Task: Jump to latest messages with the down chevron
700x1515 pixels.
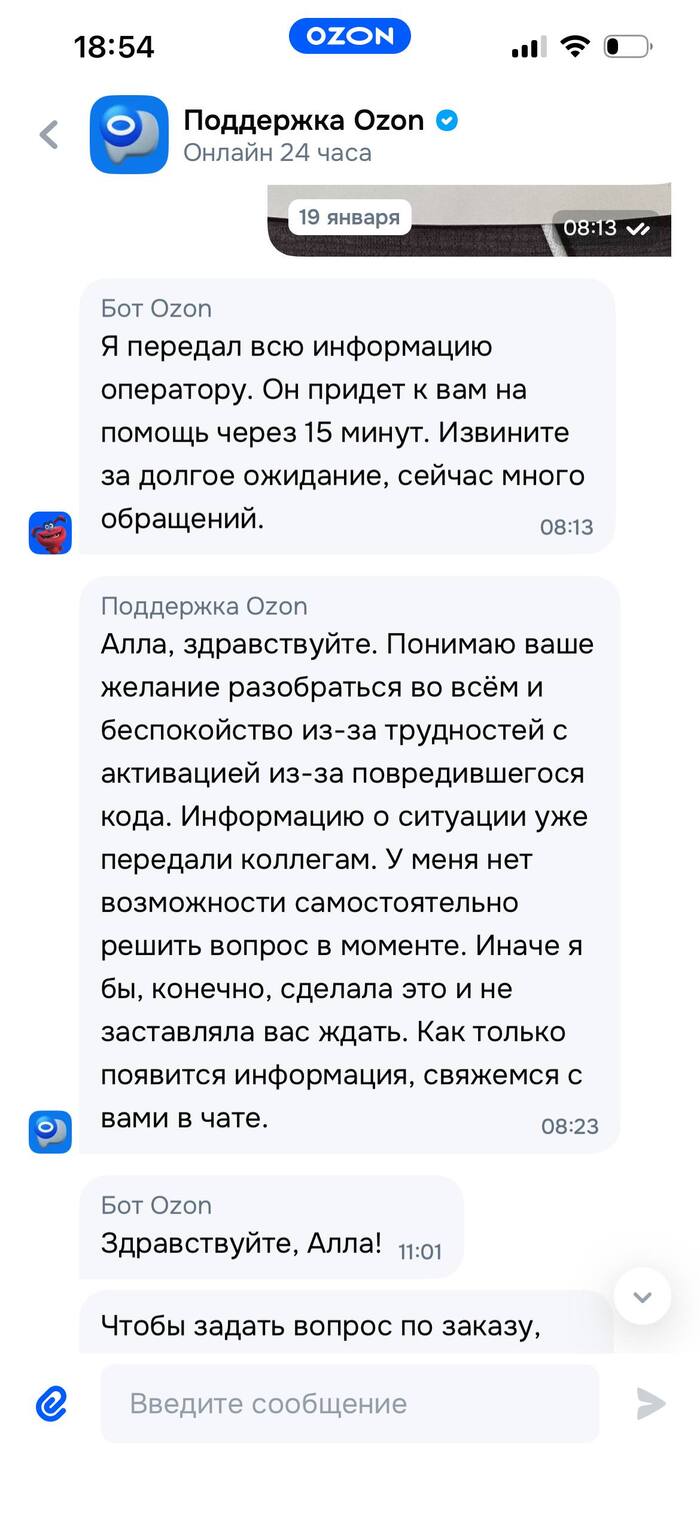Action: (642, 1297)
